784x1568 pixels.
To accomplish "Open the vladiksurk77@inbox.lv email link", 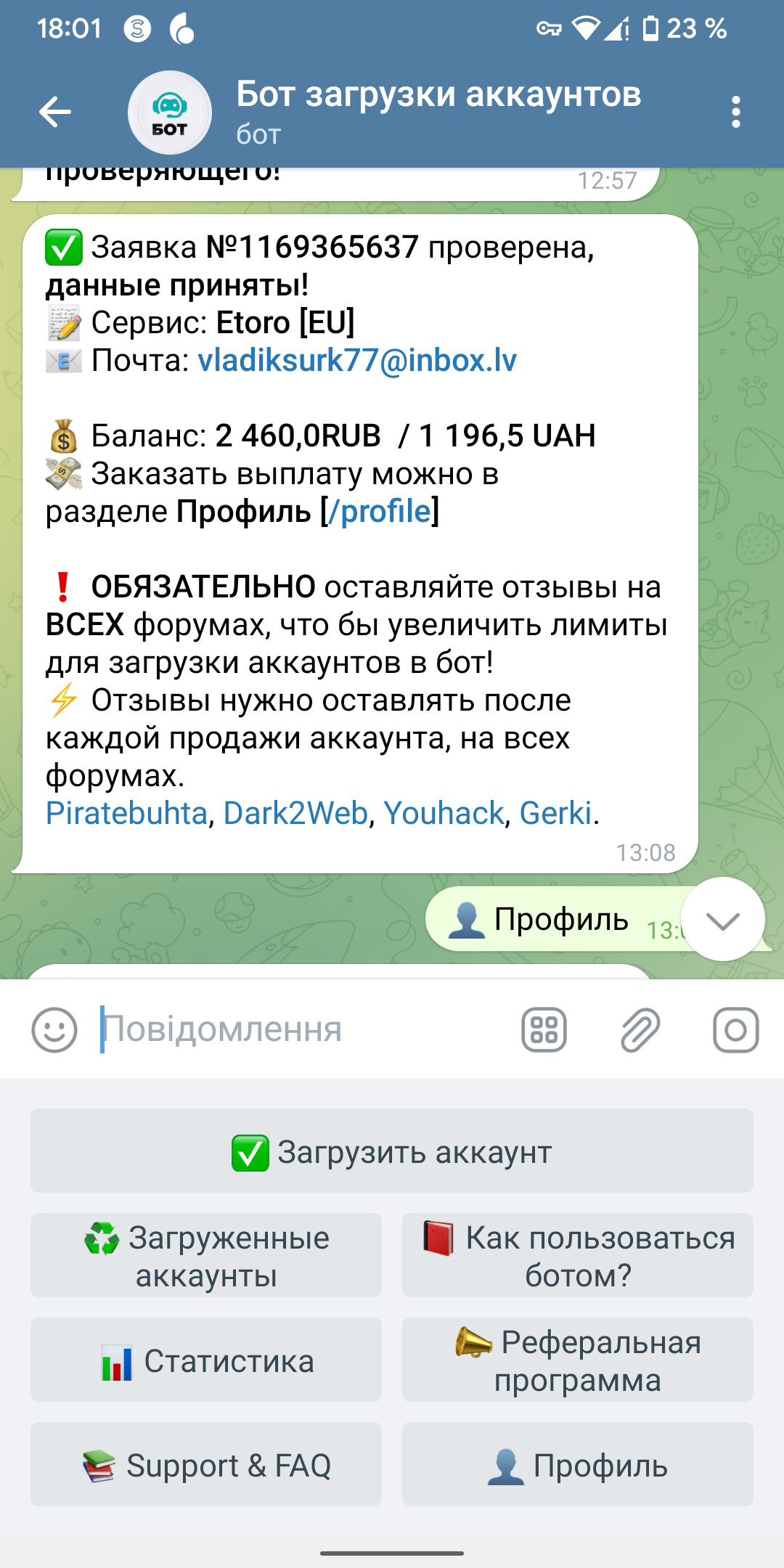I will pos(357,360).
